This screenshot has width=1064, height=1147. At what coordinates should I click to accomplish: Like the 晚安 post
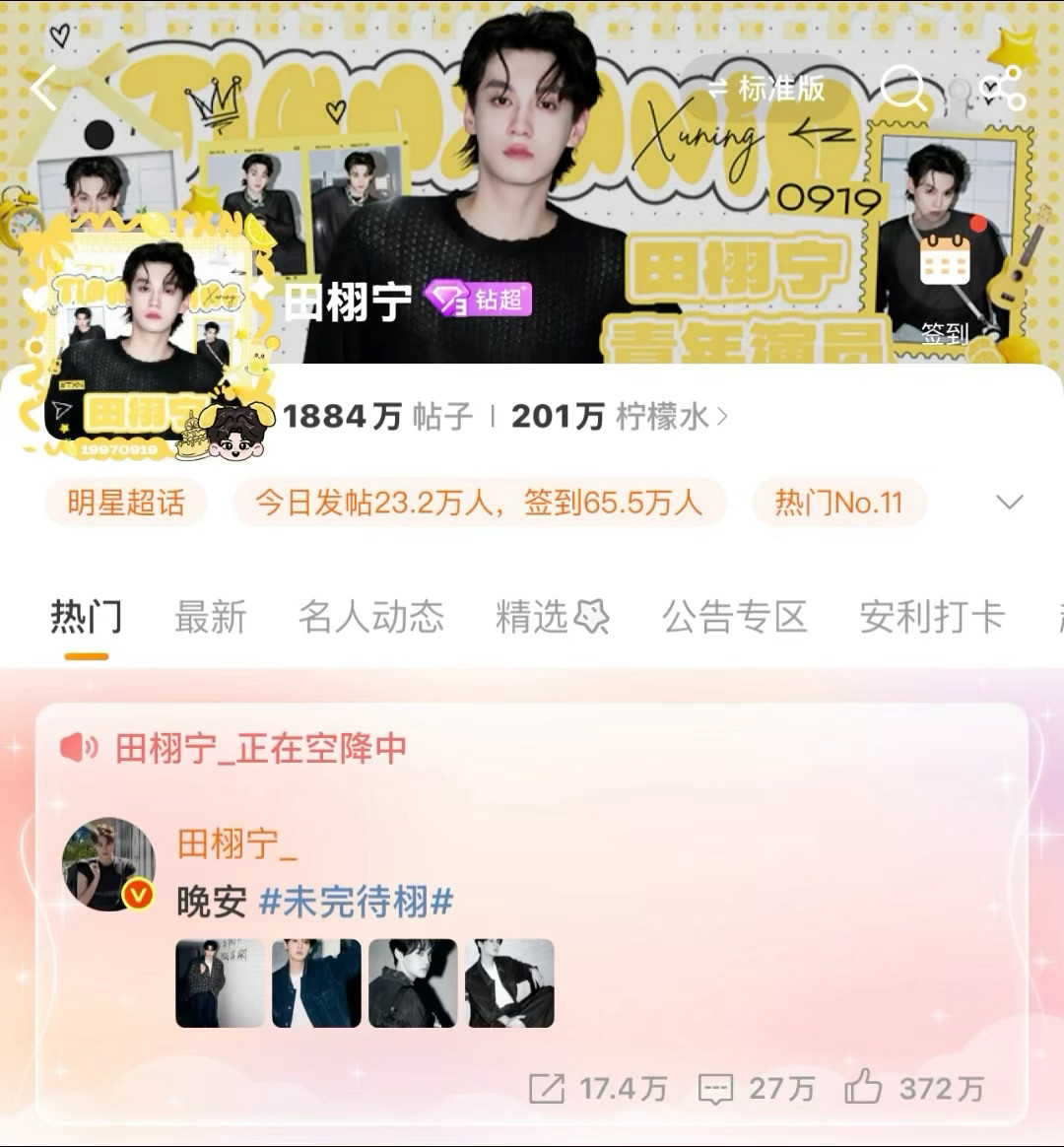(x=914, y=1089)
